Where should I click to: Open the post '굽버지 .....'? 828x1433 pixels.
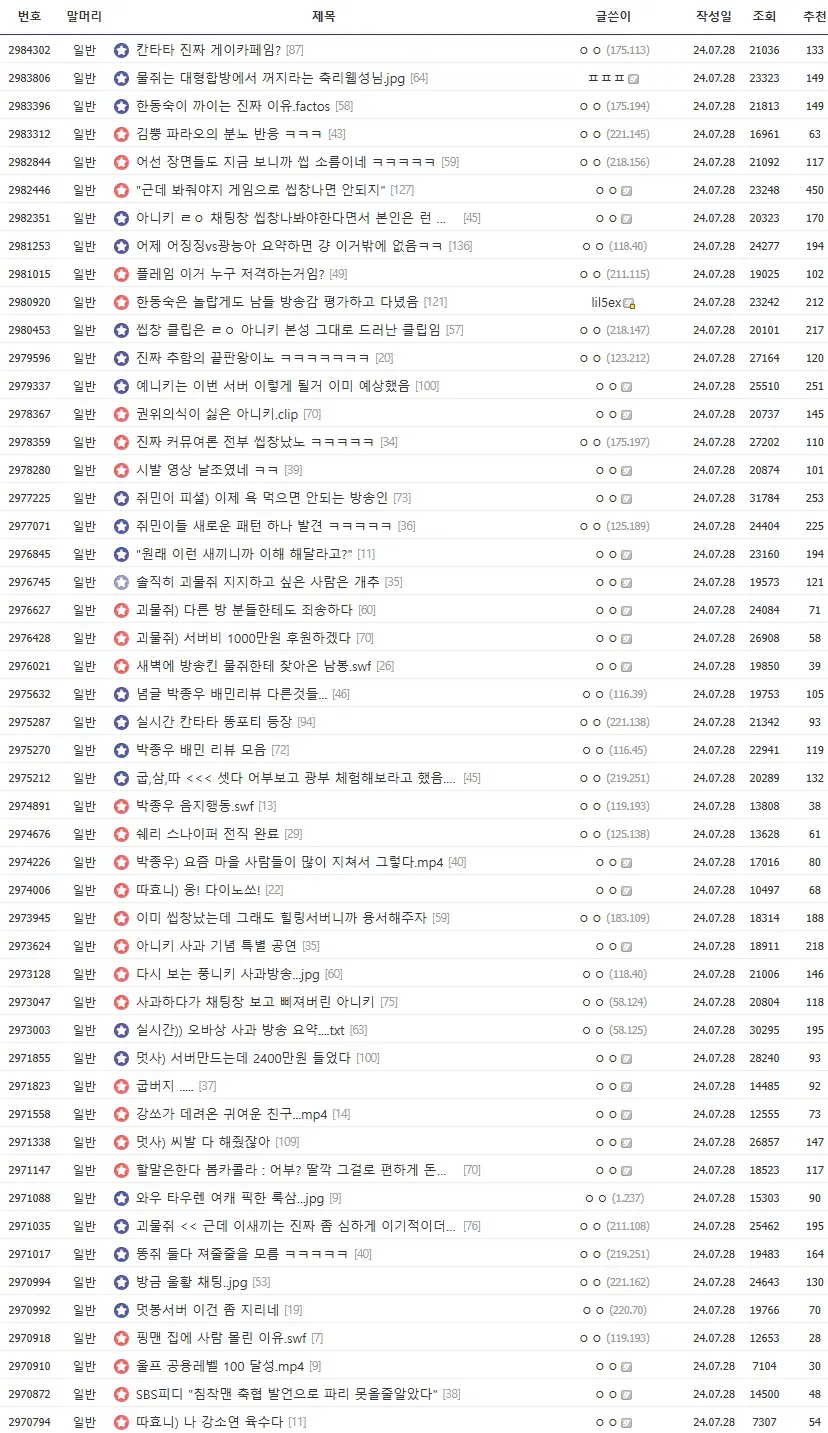(x=165, y=1086)
